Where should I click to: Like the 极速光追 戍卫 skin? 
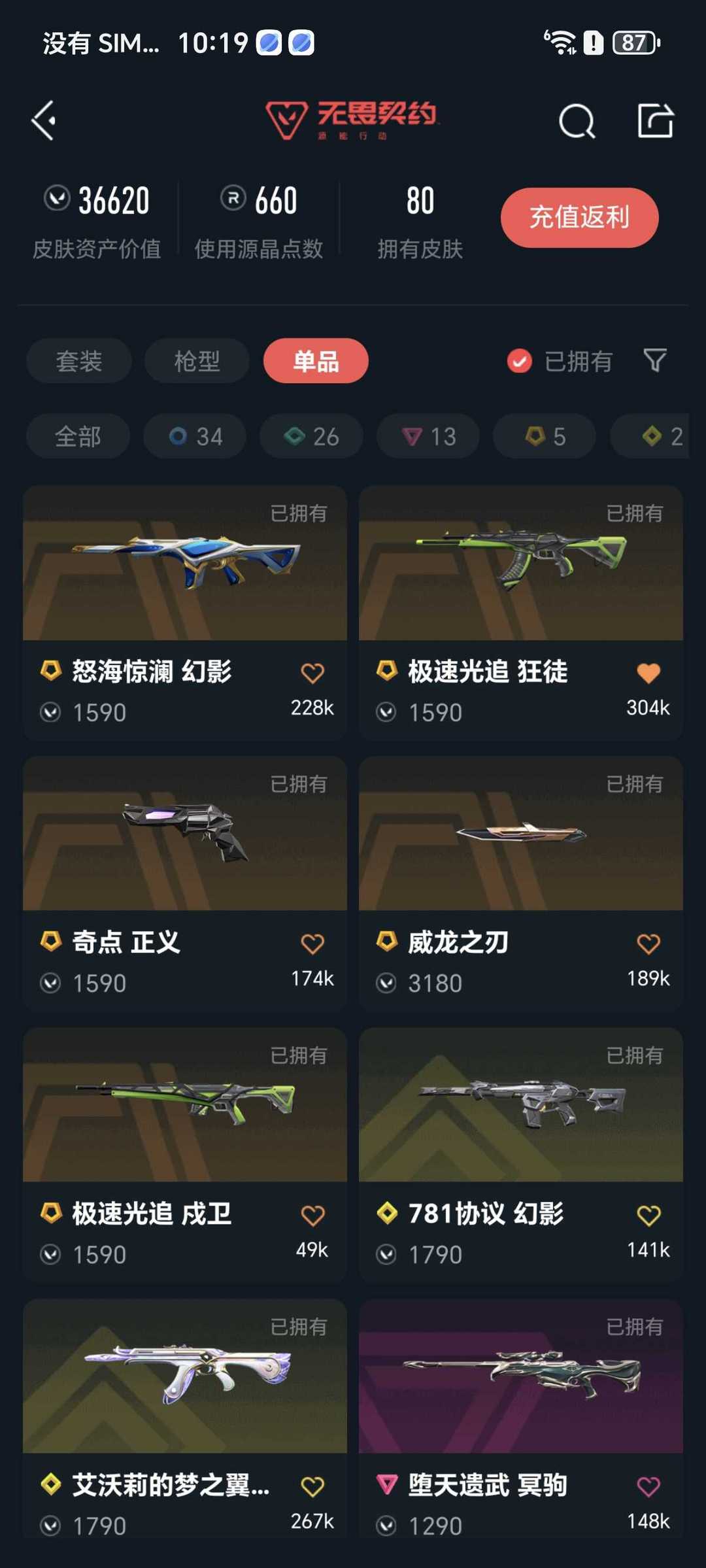tap(312, 1215)
